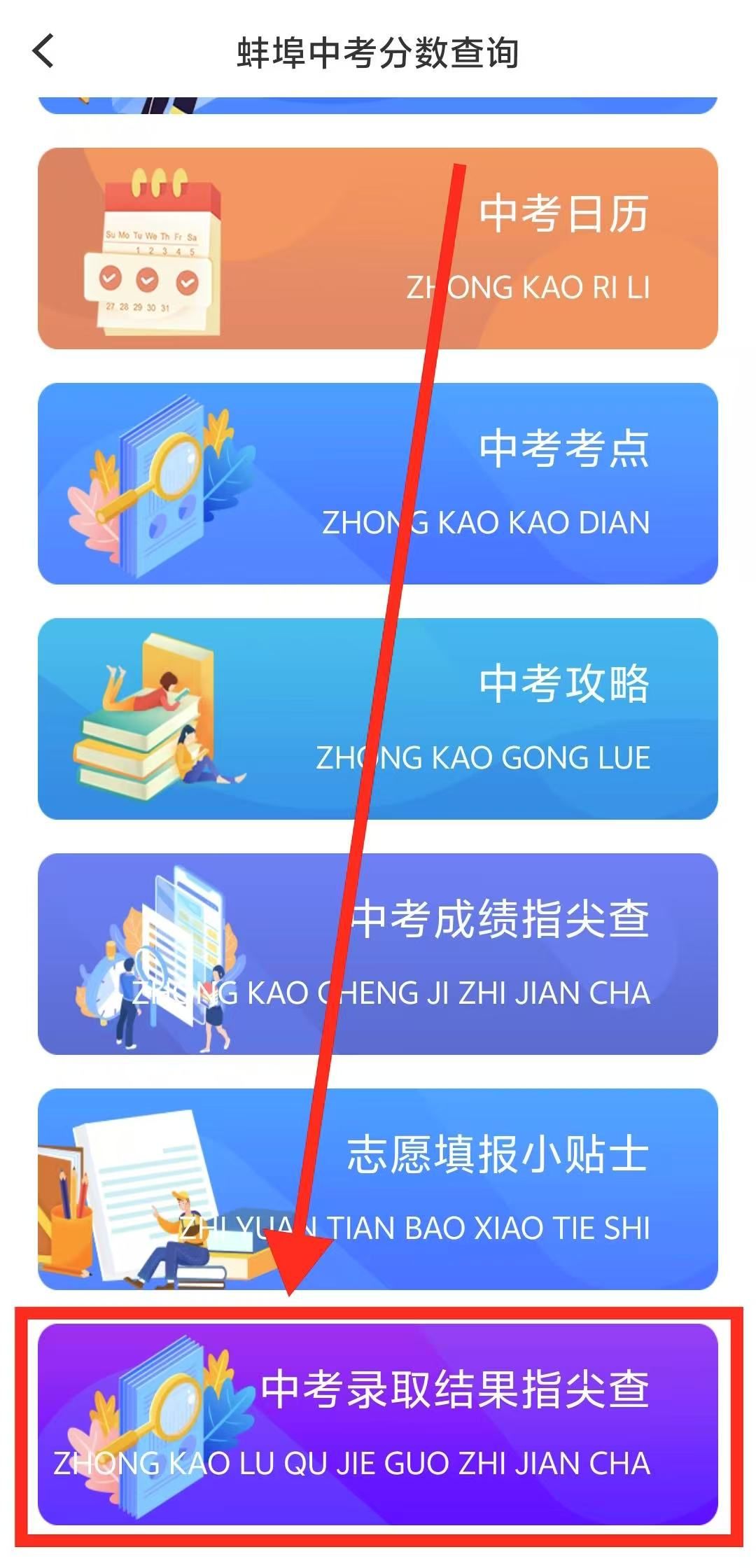Open the 中考考点 card

pos(378,484)
